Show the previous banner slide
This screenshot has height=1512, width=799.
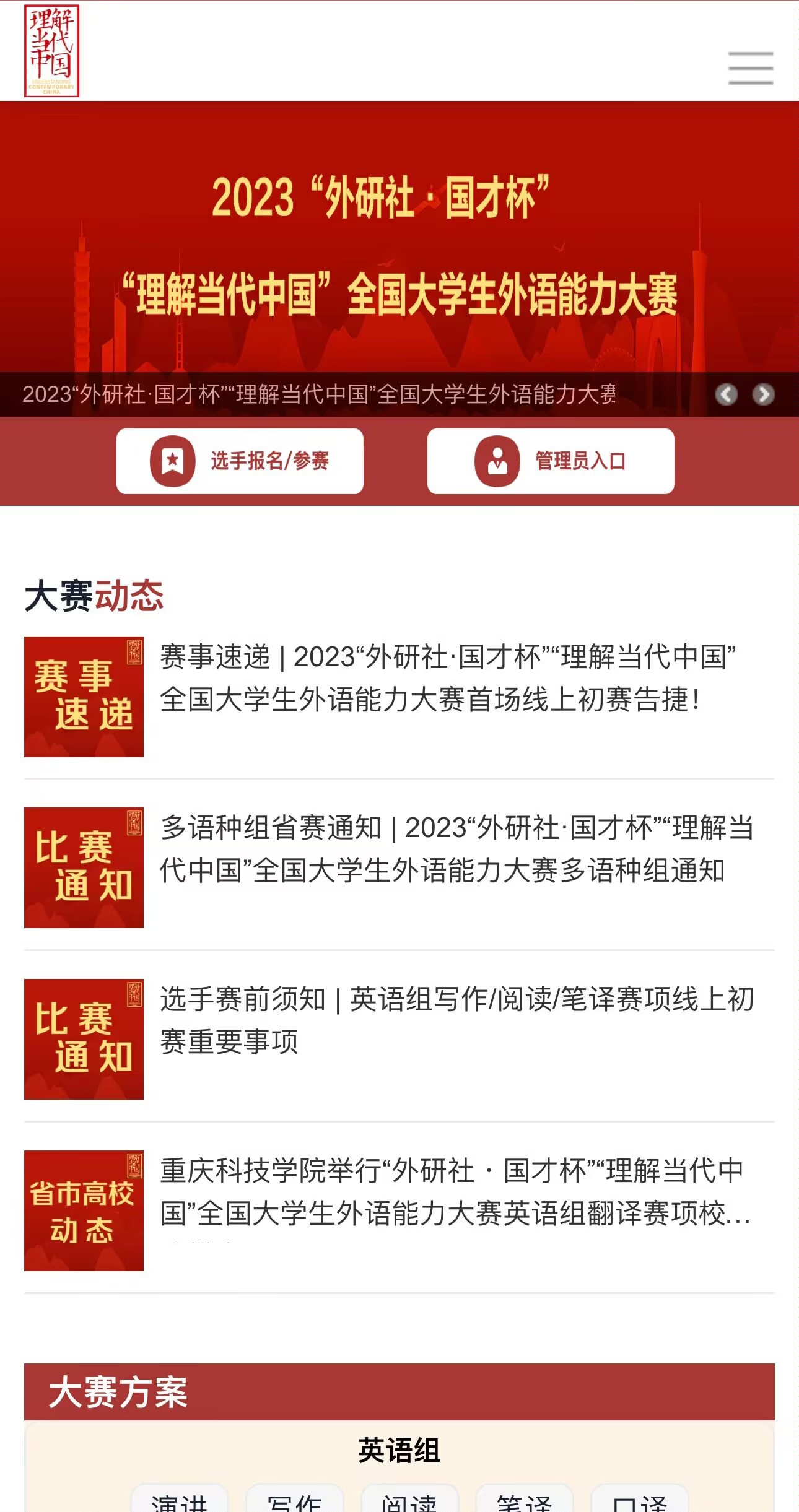point(727,394)
